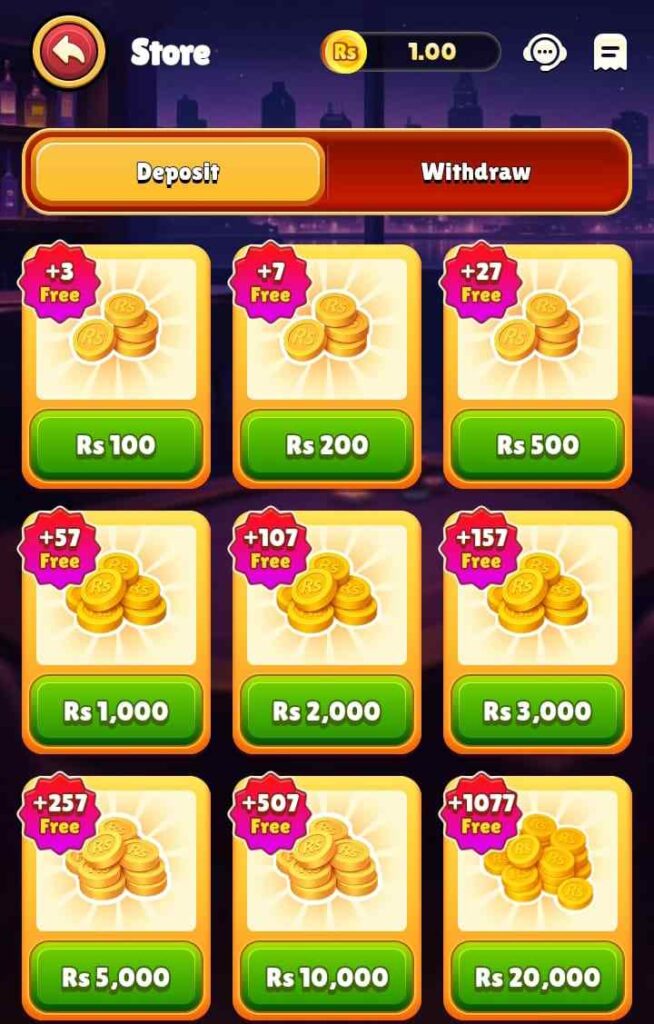Select the Deposit tab

pyautogui.click(x=178, y=172)
